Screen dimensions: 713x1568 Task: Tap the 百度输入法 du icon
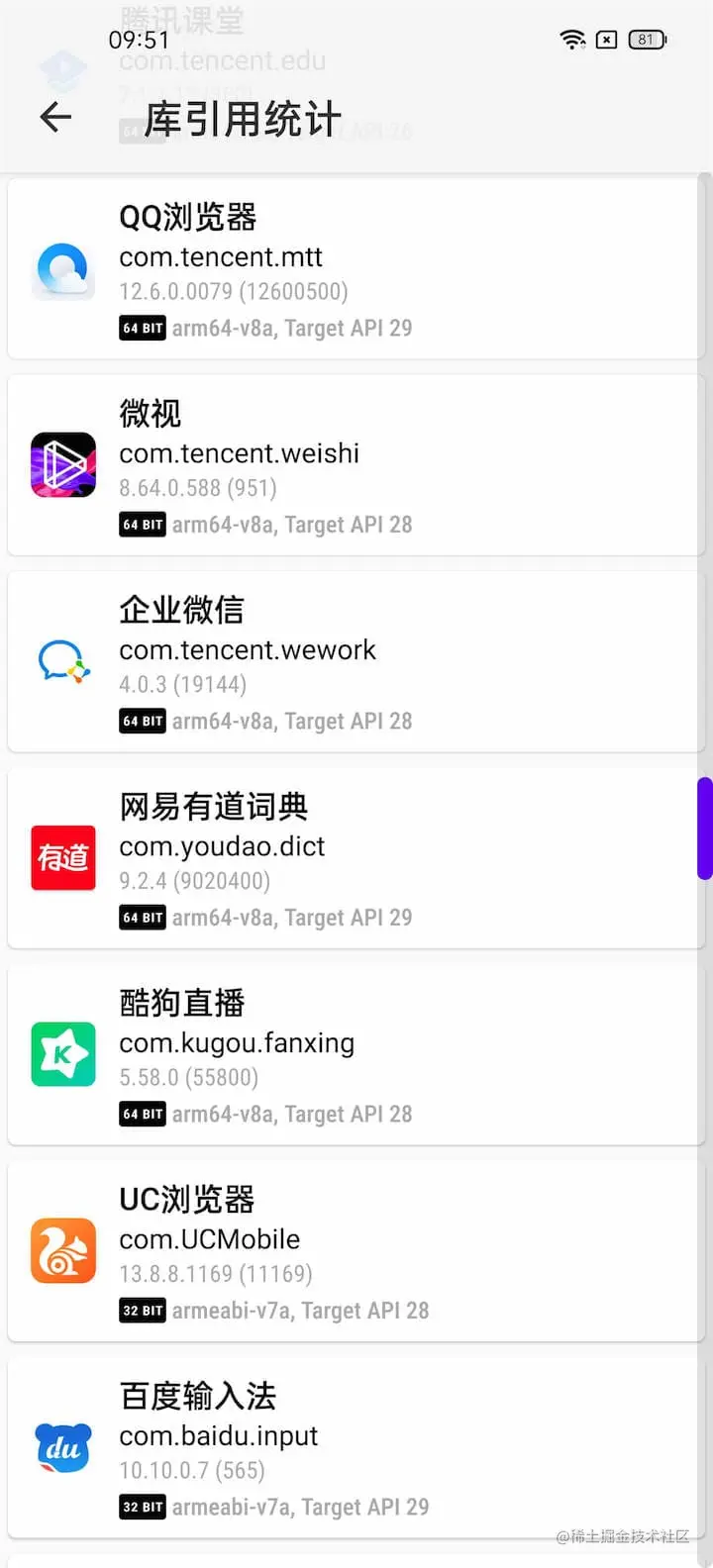(62, 1446)
